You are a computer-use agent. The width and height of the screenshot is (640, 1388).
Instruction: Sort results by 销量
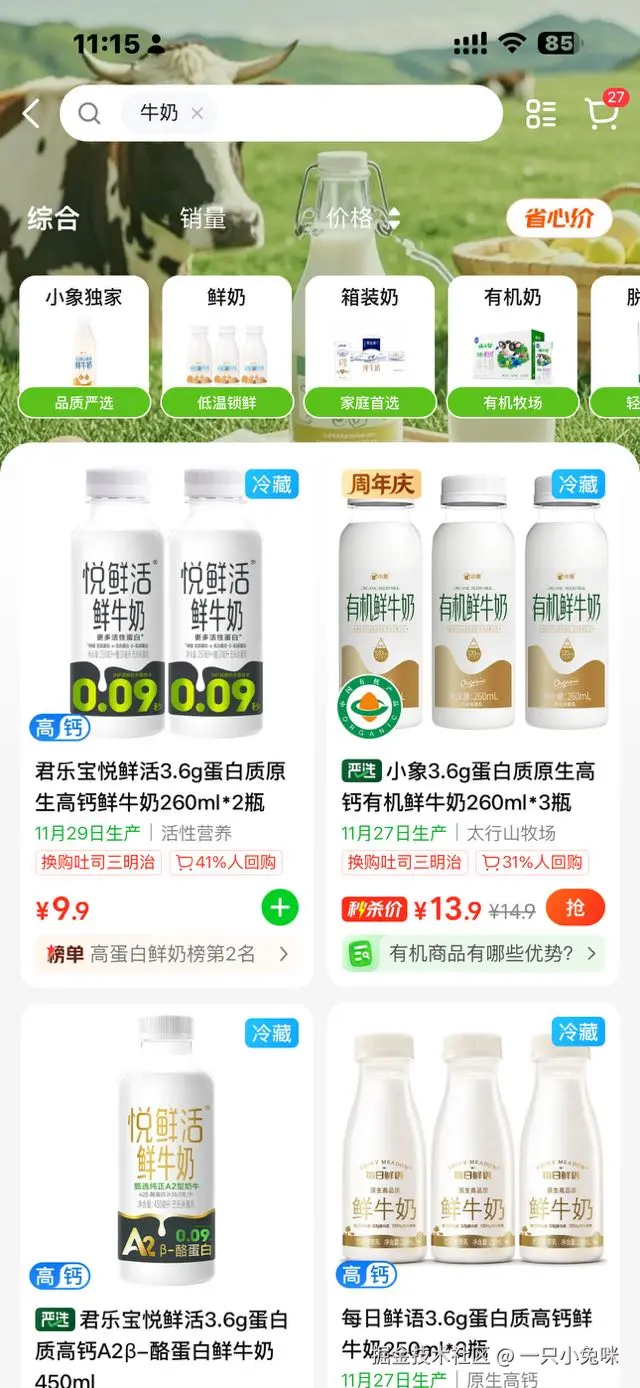203,219
